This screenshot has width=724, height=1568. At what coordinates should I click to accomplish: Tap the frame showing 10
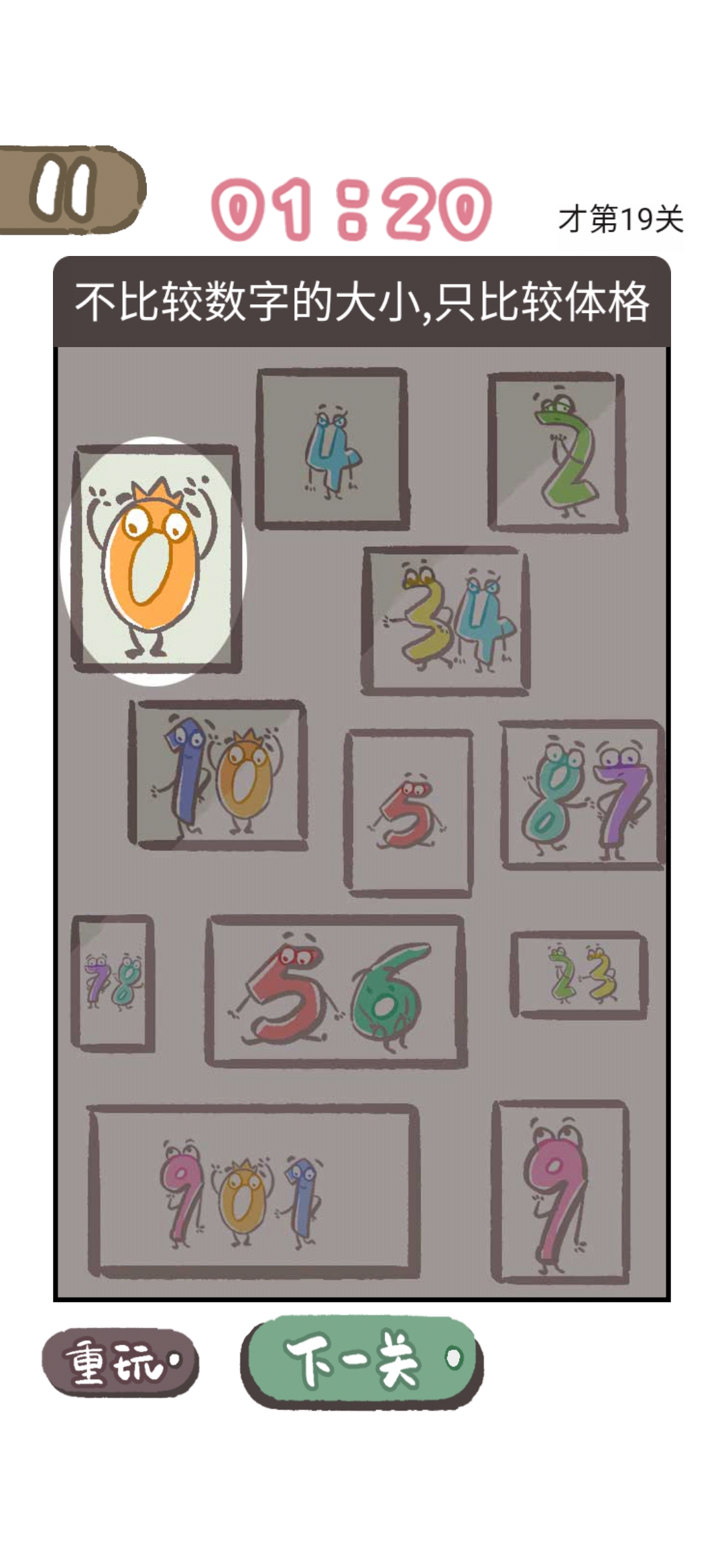click(x=219, y=775)
